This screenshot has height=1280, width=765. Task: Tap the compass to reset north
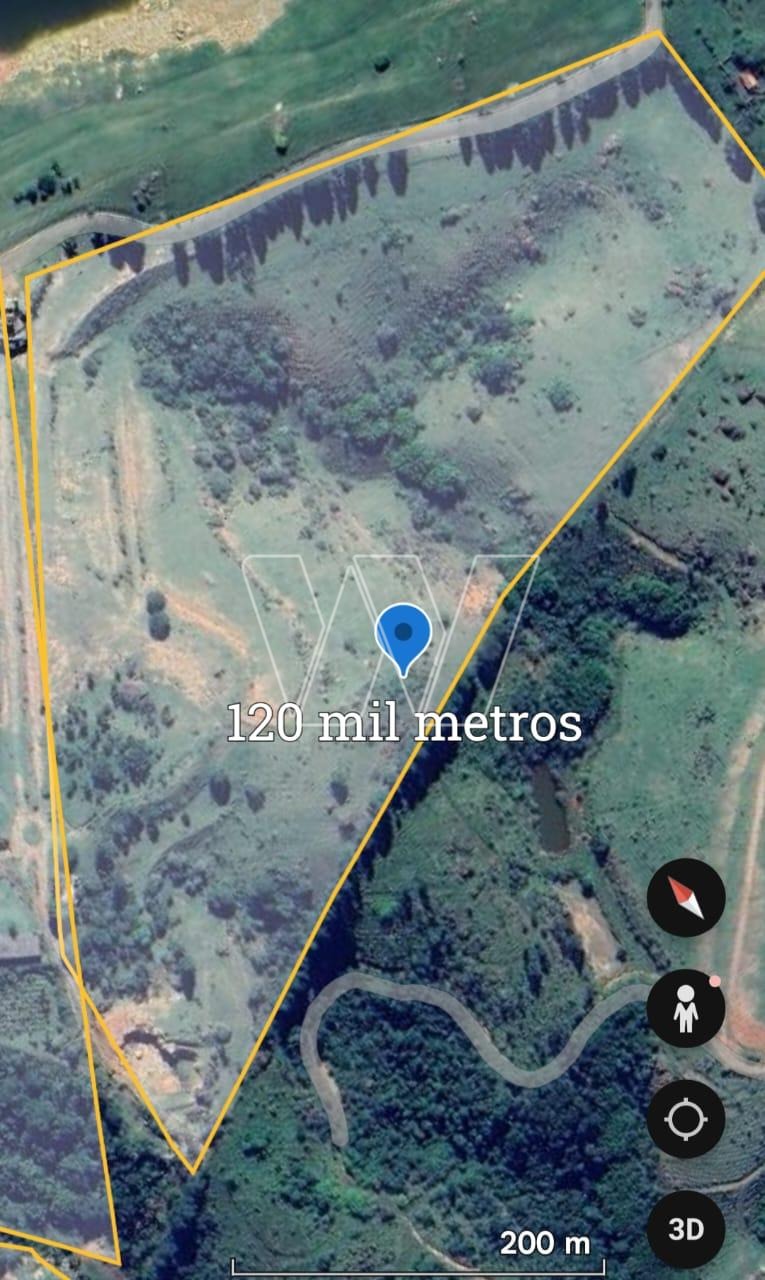686,897
